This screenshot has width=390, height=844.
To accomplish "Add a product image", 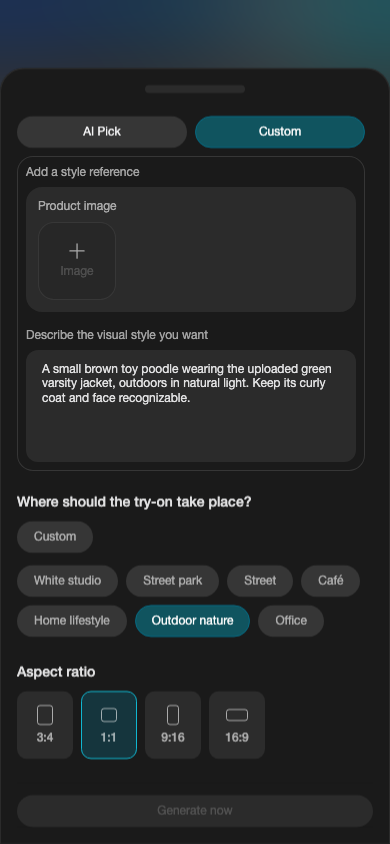I will coord(77,261).
